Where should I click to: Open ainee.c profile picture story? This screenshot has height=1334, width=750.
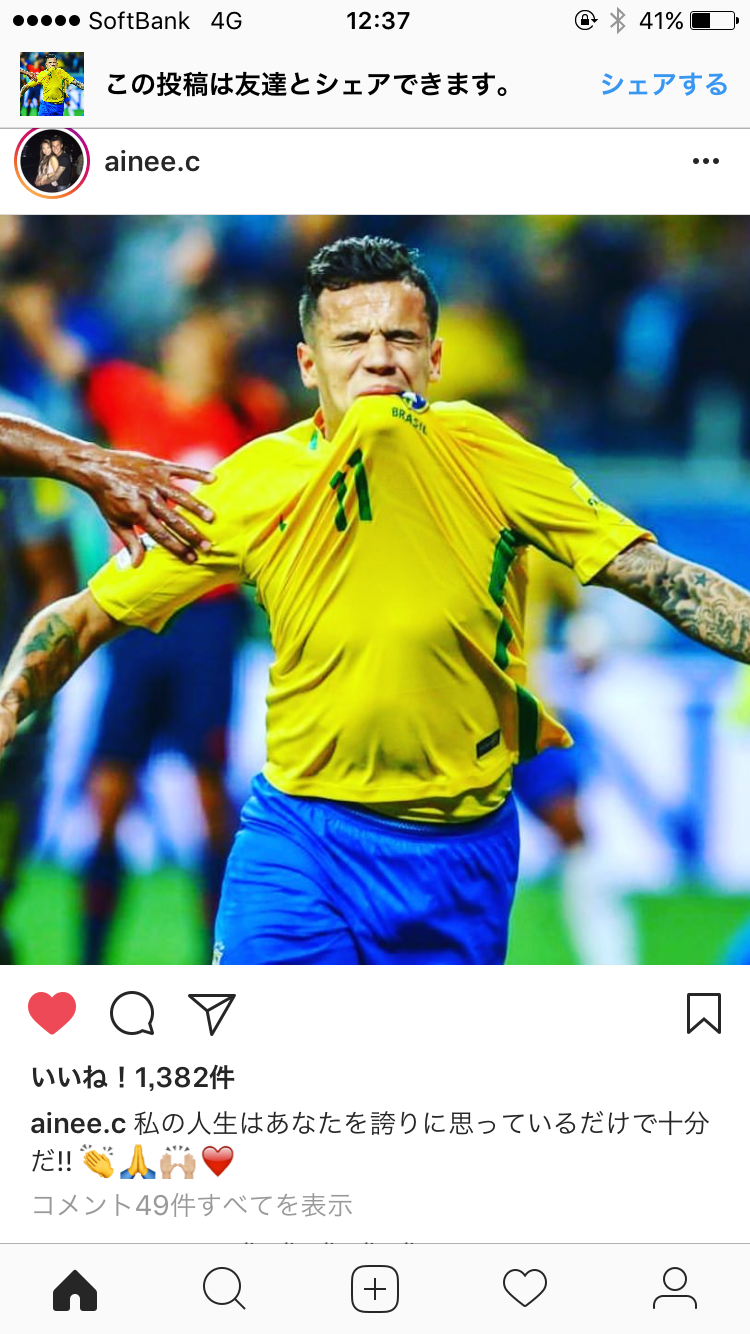coord(52,162)
